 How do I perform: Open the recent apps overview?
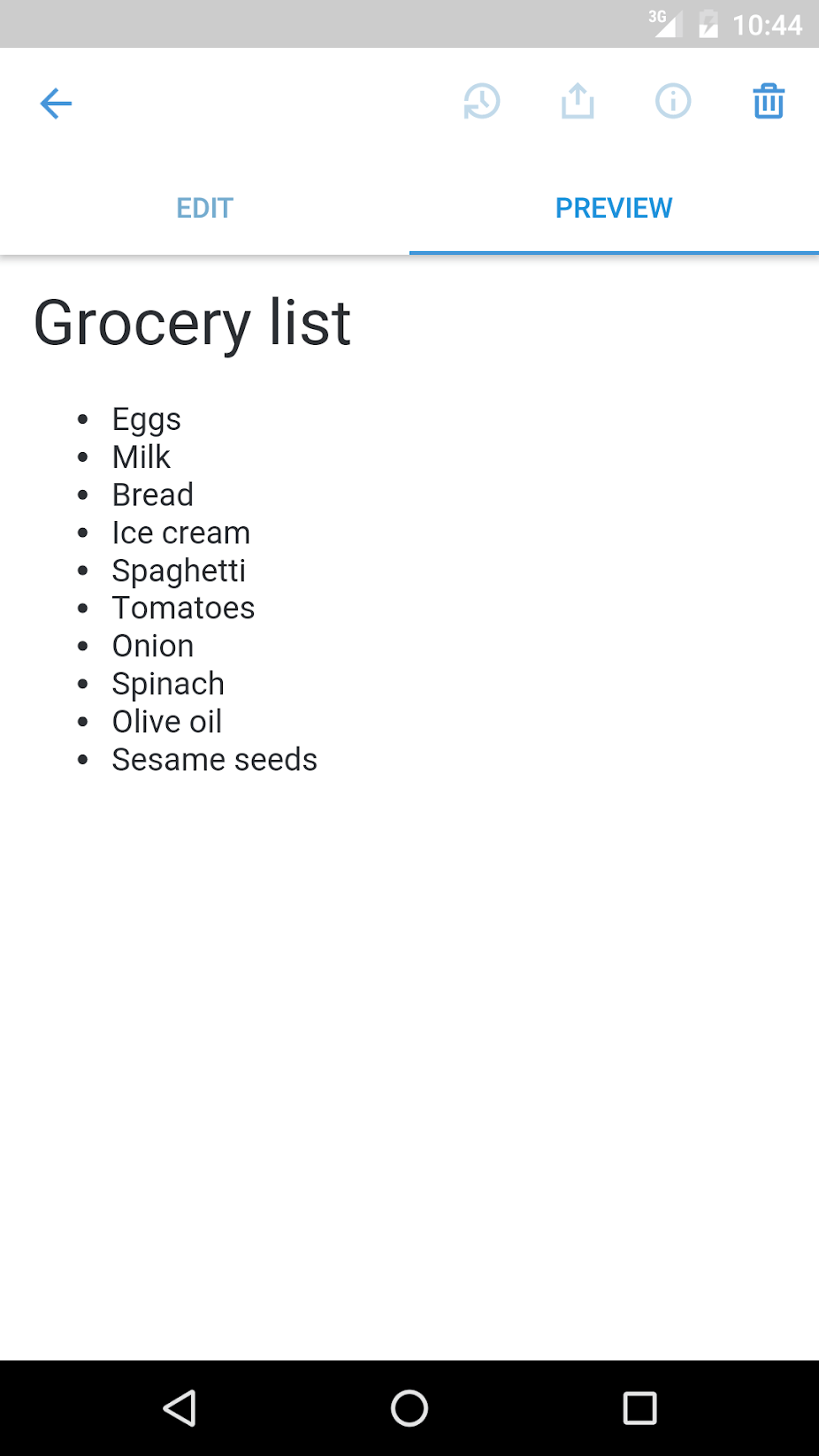click(639, 1407)
